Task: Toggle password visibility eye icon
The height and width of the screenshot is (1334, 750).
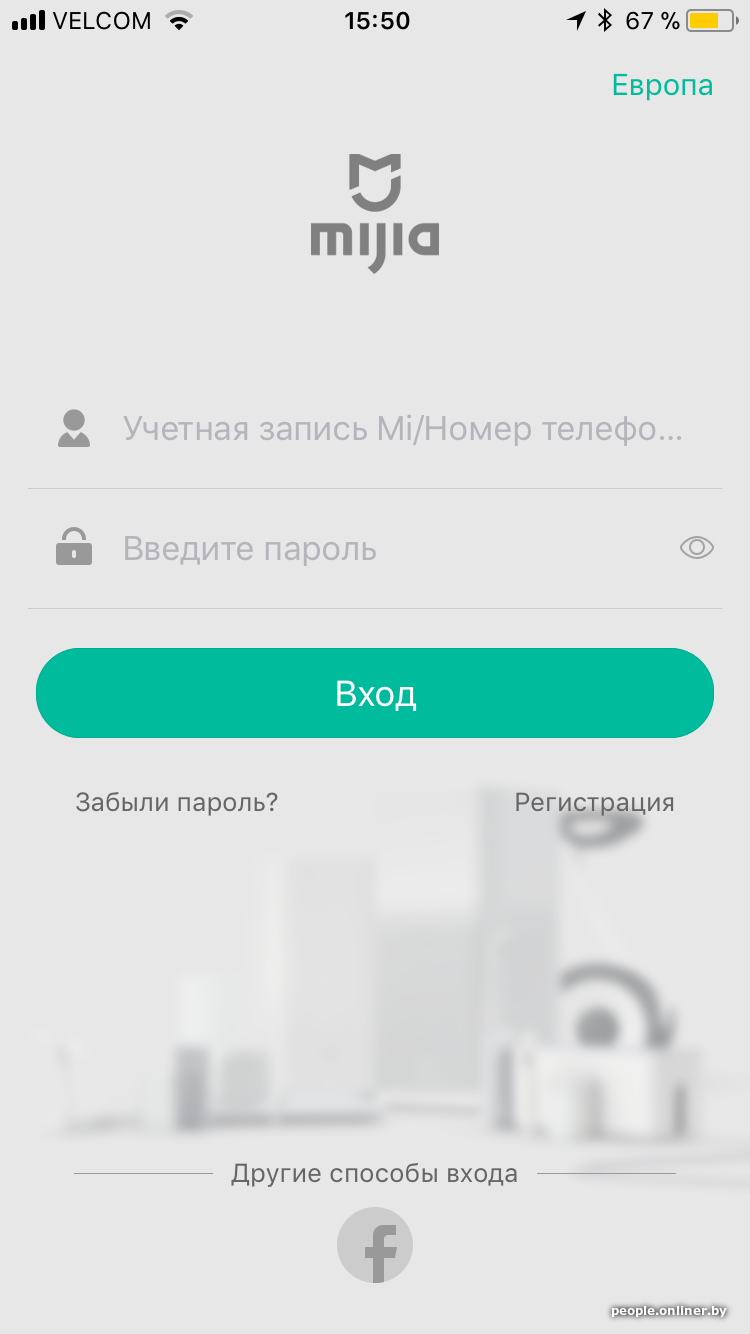Action: [697, 548]
